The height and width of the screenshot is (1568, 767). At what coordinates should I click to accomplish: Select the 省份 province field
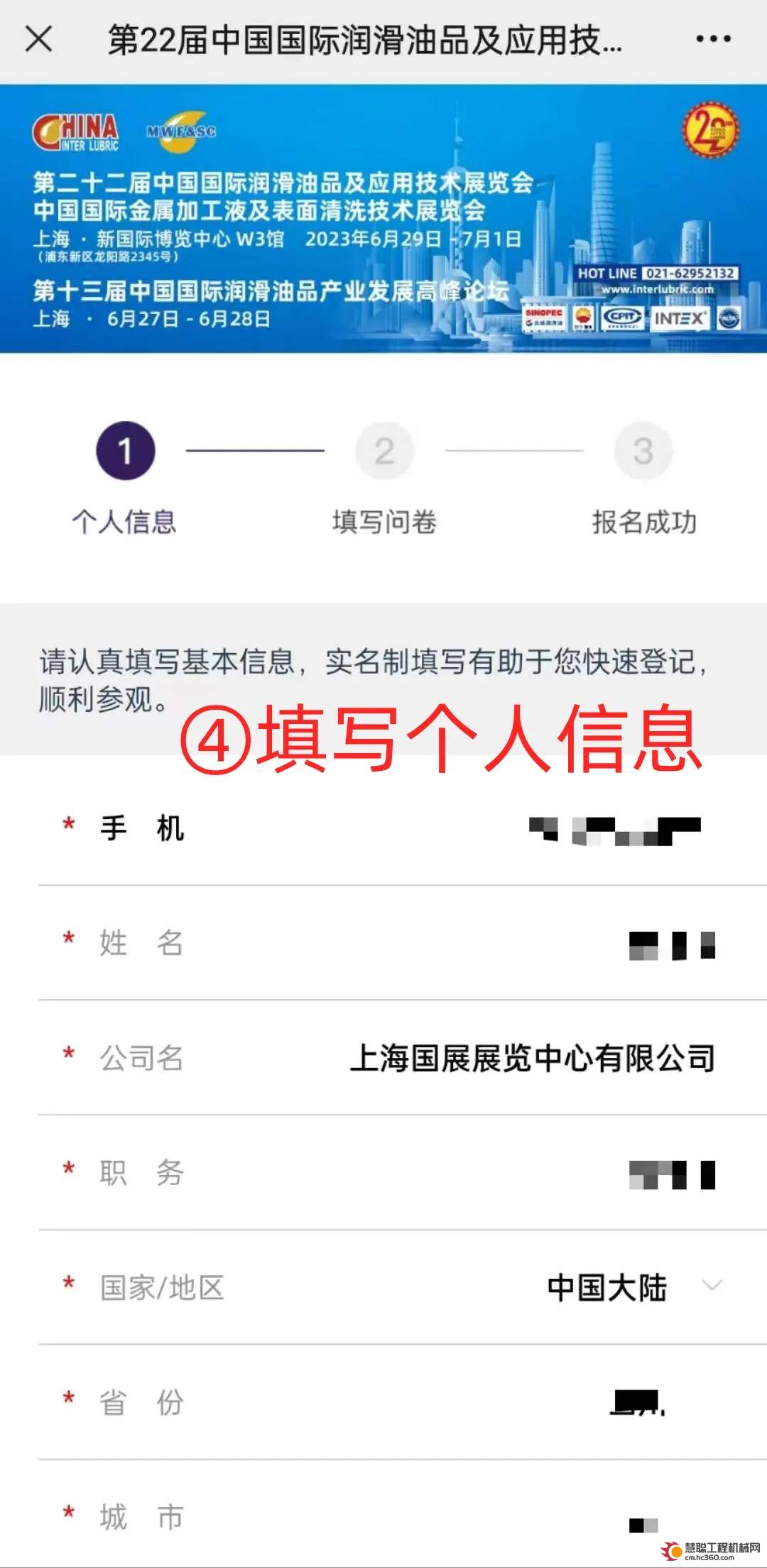click(637, 1403)
